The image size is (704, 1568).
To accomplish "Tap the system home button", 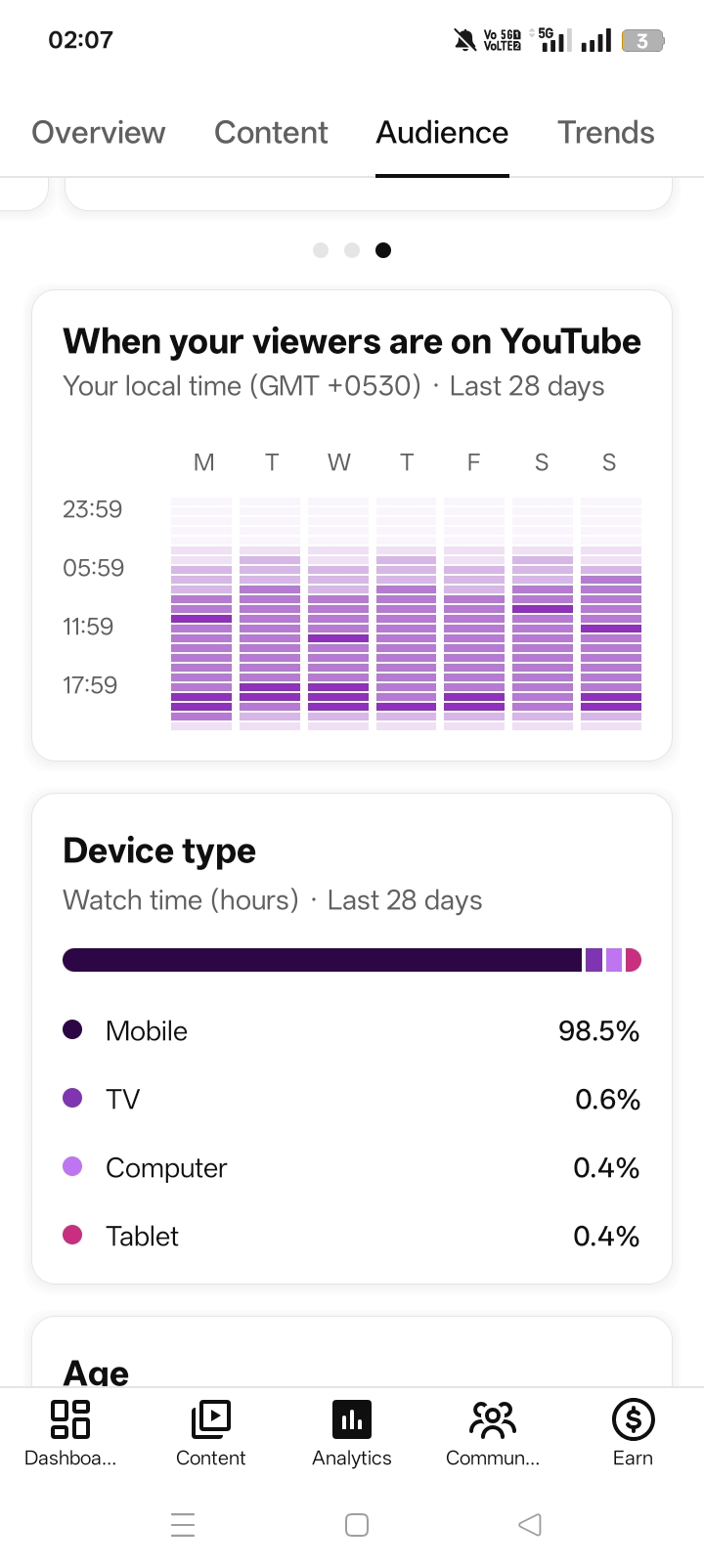I will (x=357, y=1525).
